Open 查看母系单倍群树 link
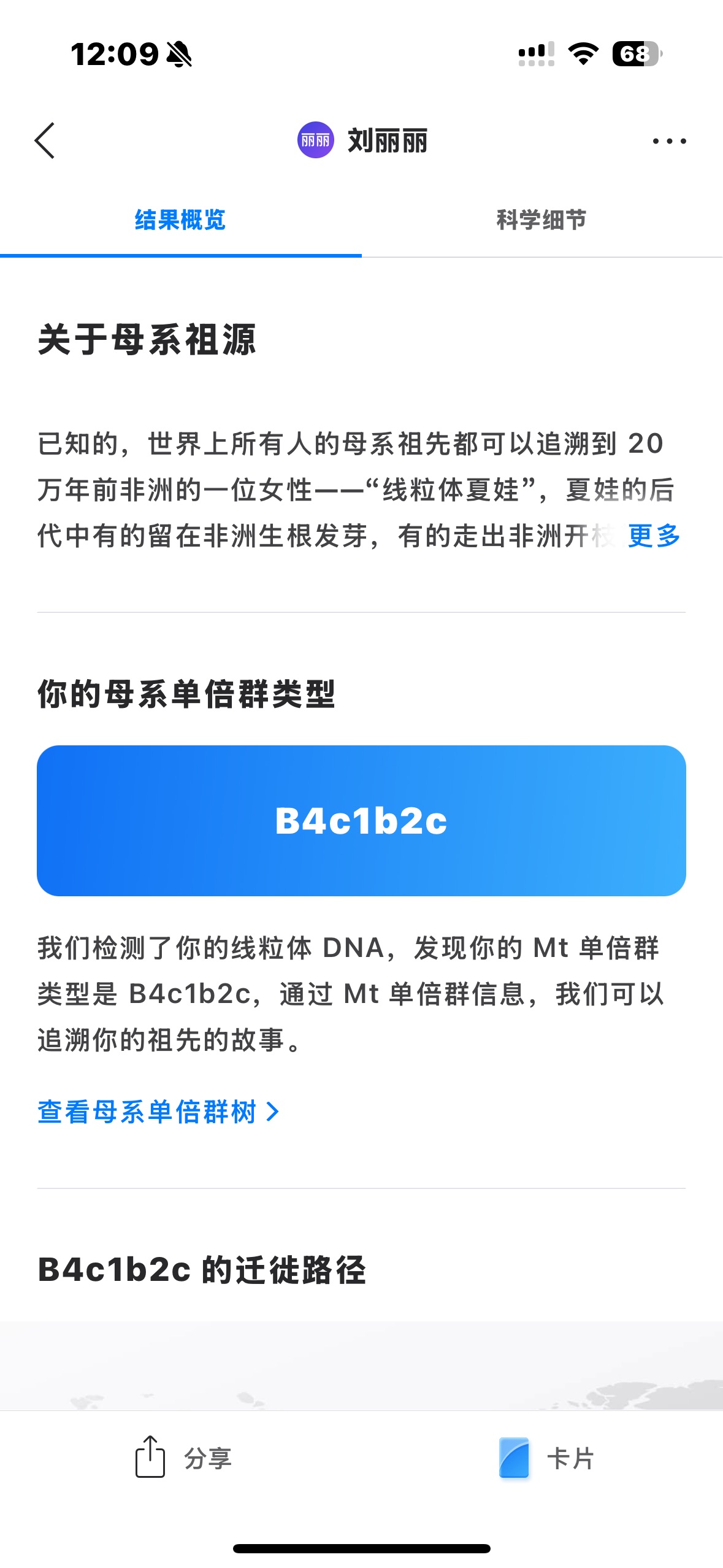The height and width of the screenshot is (1568, 723). coord(159,1111)
